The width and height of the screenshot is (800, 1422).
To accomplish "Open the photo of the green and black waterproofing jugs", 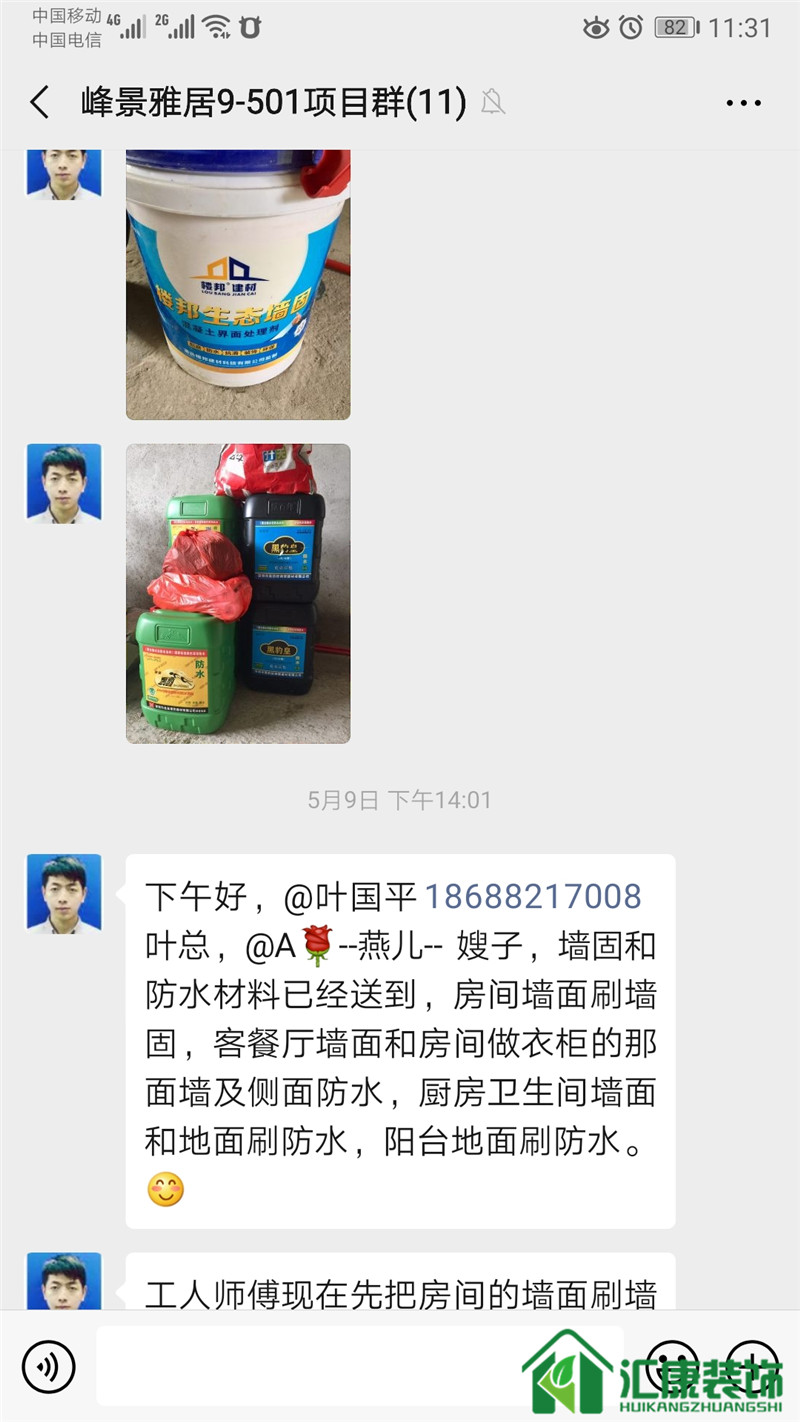I will pyautogui.click(x=238, y=594).
